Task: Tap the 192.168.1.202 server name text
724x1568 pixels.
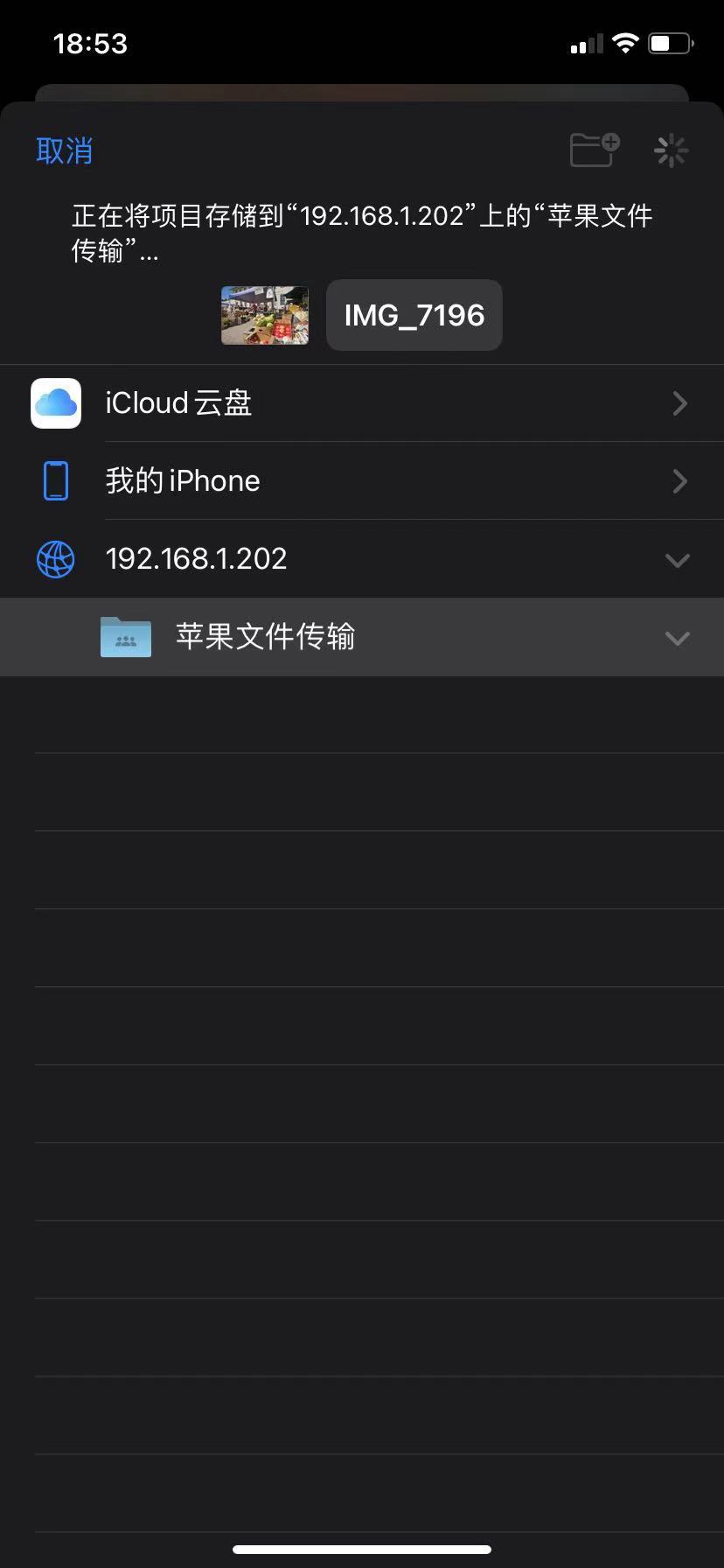Action: (x=196, y=558)
